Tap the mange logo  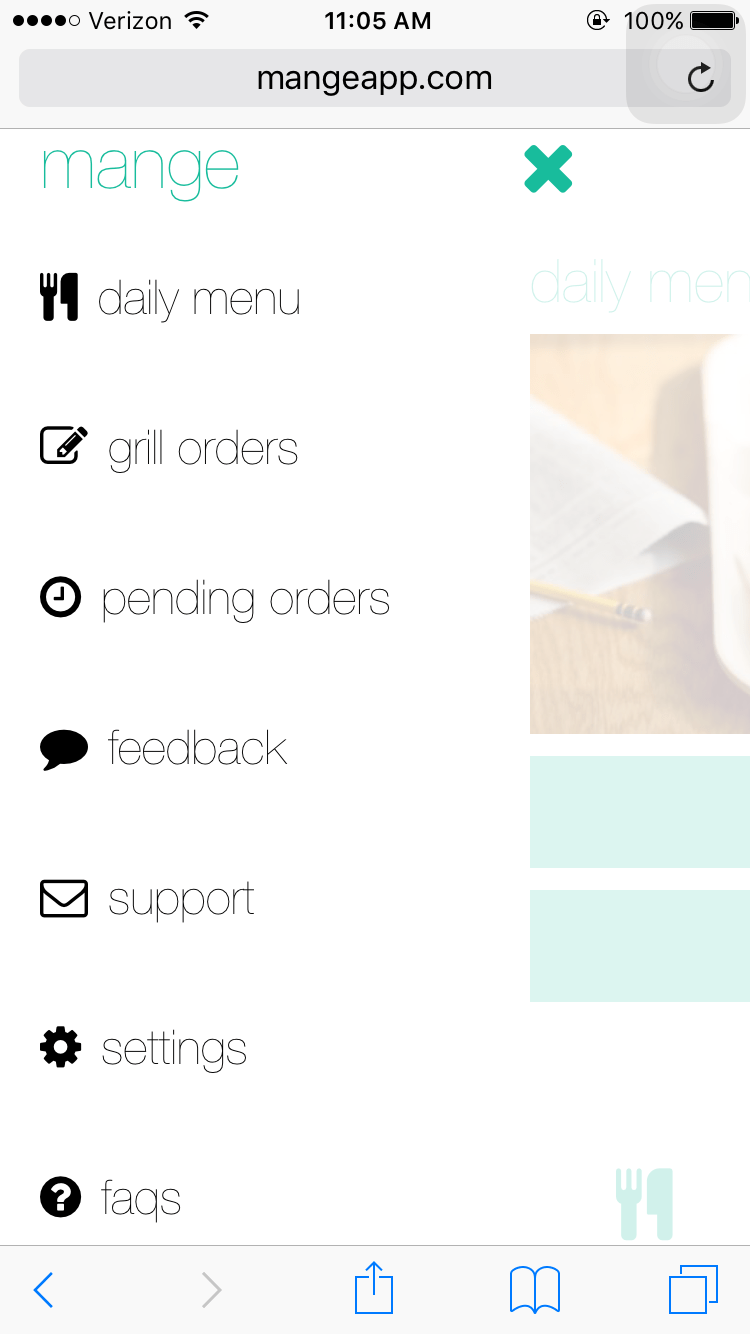pyautogui.click(x=140, y=168)
